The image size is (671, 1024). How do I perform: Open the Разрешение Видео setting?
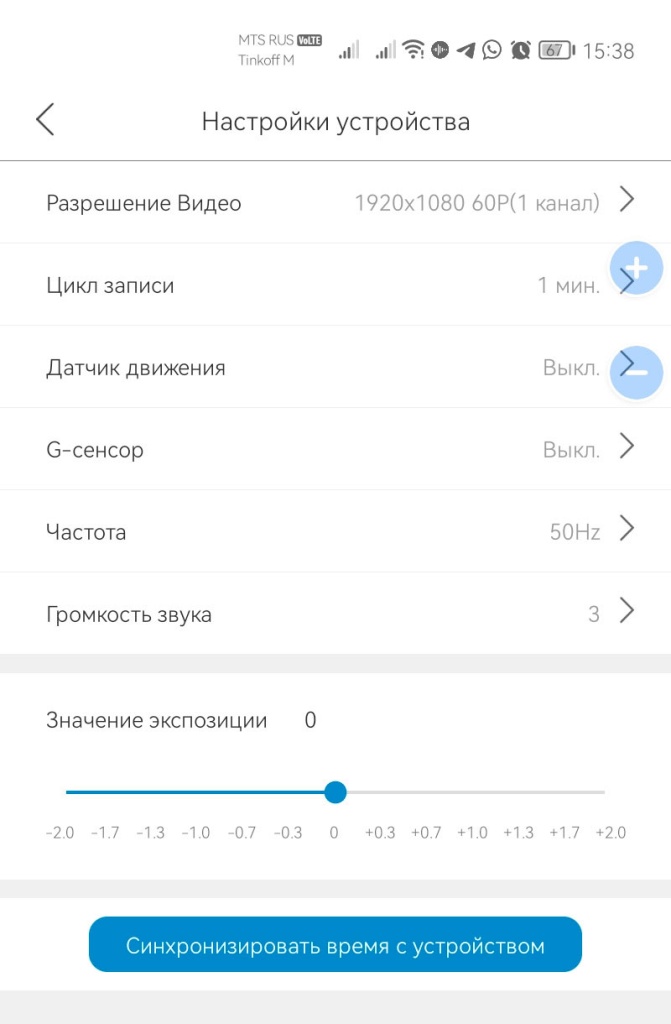pos(335,203)
